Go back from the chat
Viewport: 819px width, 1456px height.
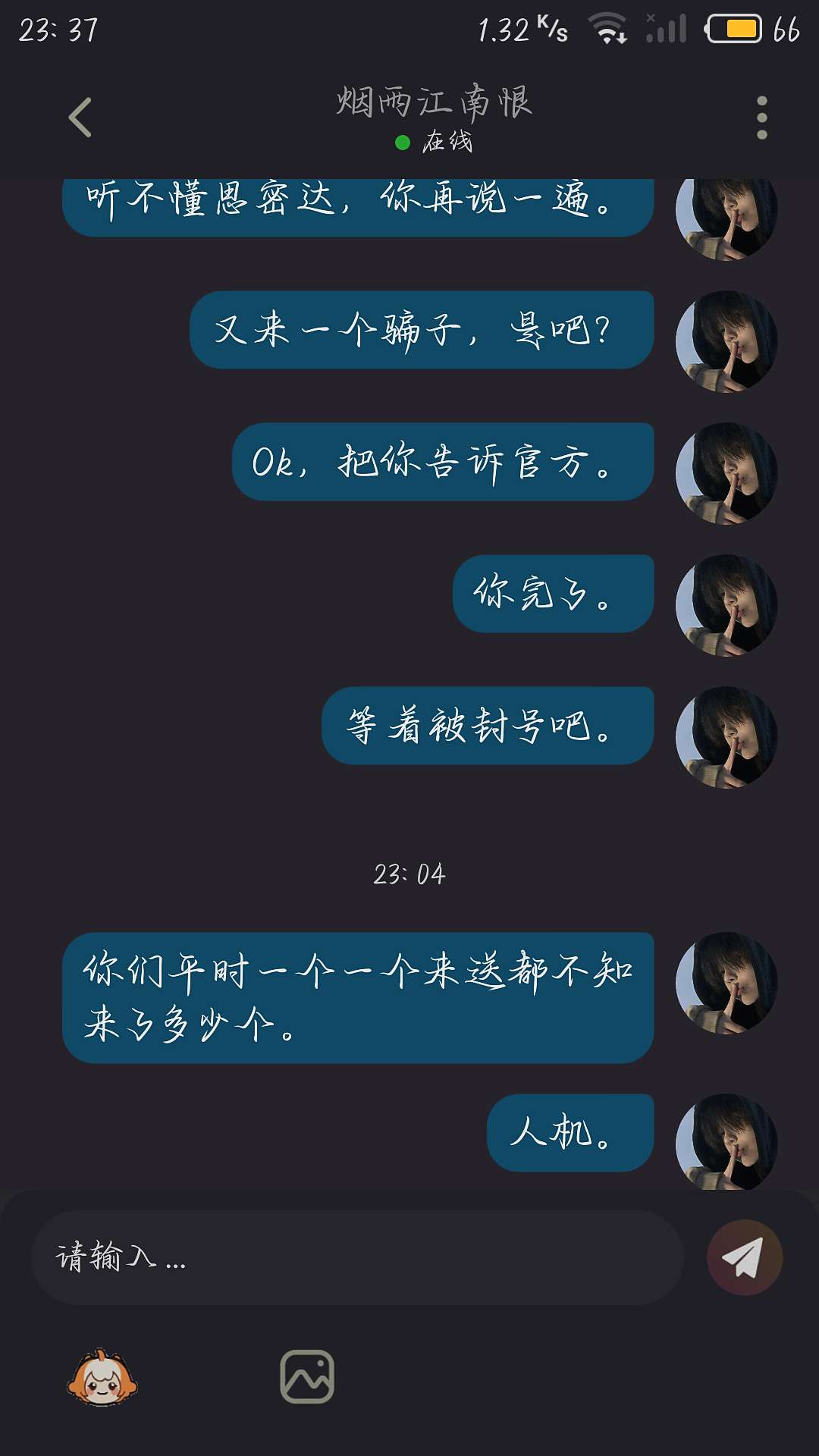[x=80, y=118]
